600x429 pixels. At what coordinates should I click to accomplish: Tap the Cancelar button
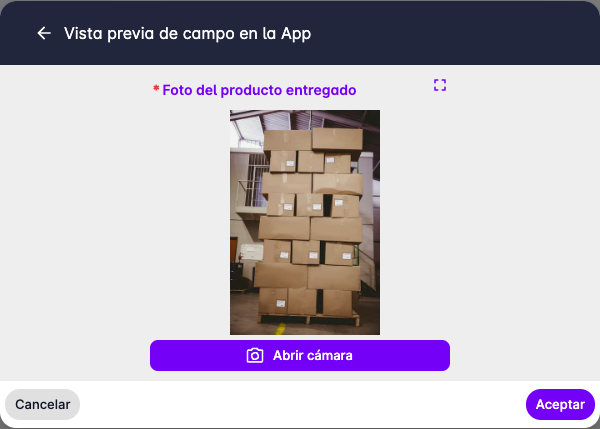(x=42, y=404)
